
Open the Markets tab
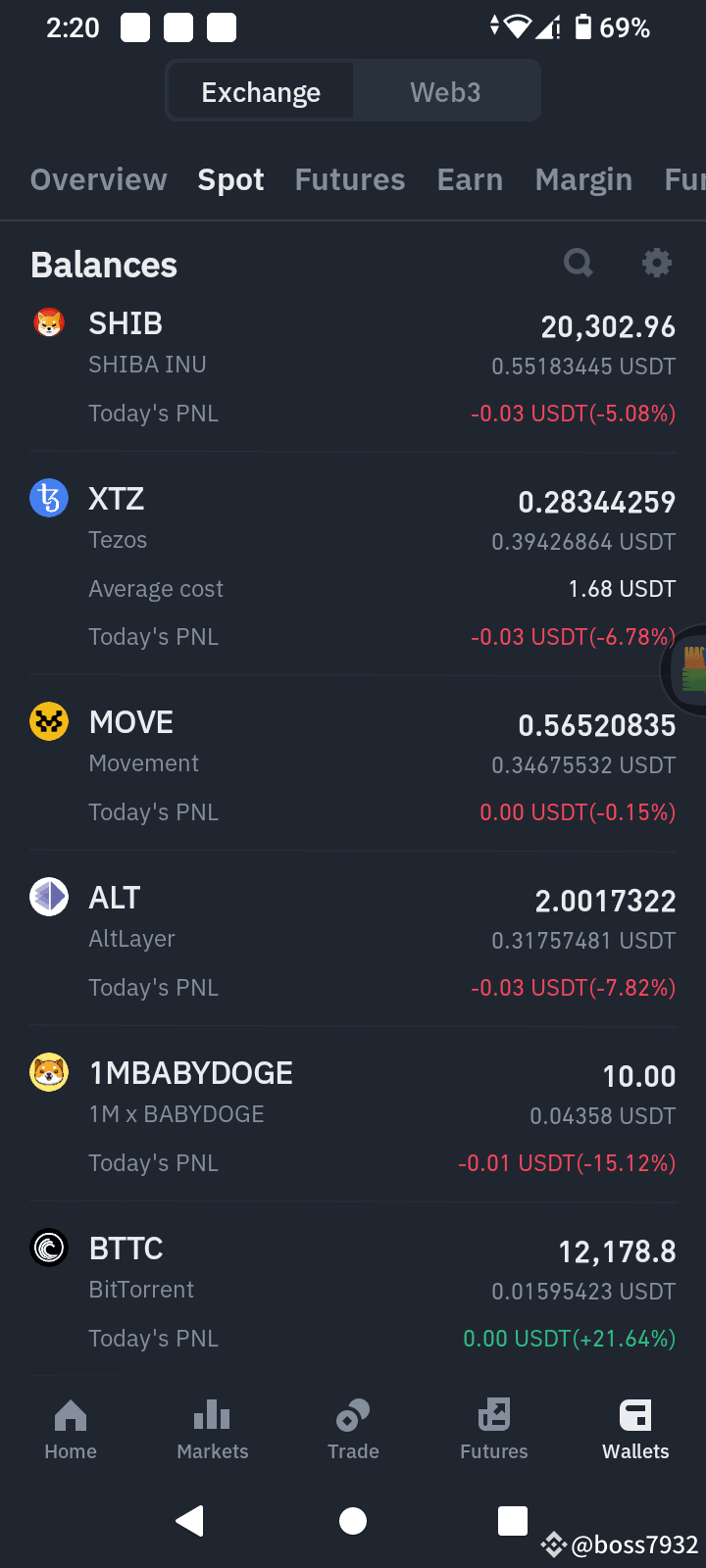coord(212,1429)
